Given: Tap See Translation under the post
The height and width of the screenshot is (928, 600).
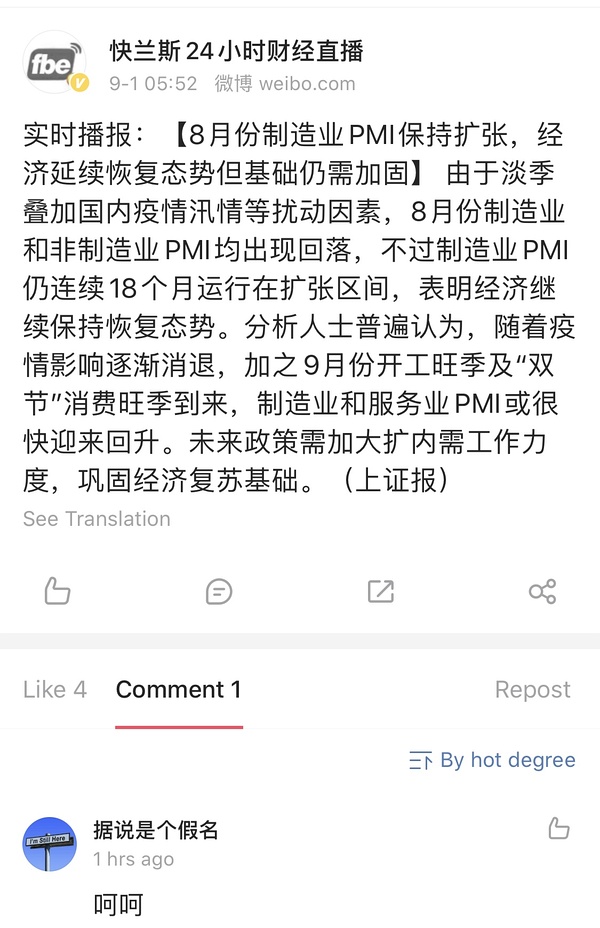Looking at the screenshot, I should pos(96,519).
